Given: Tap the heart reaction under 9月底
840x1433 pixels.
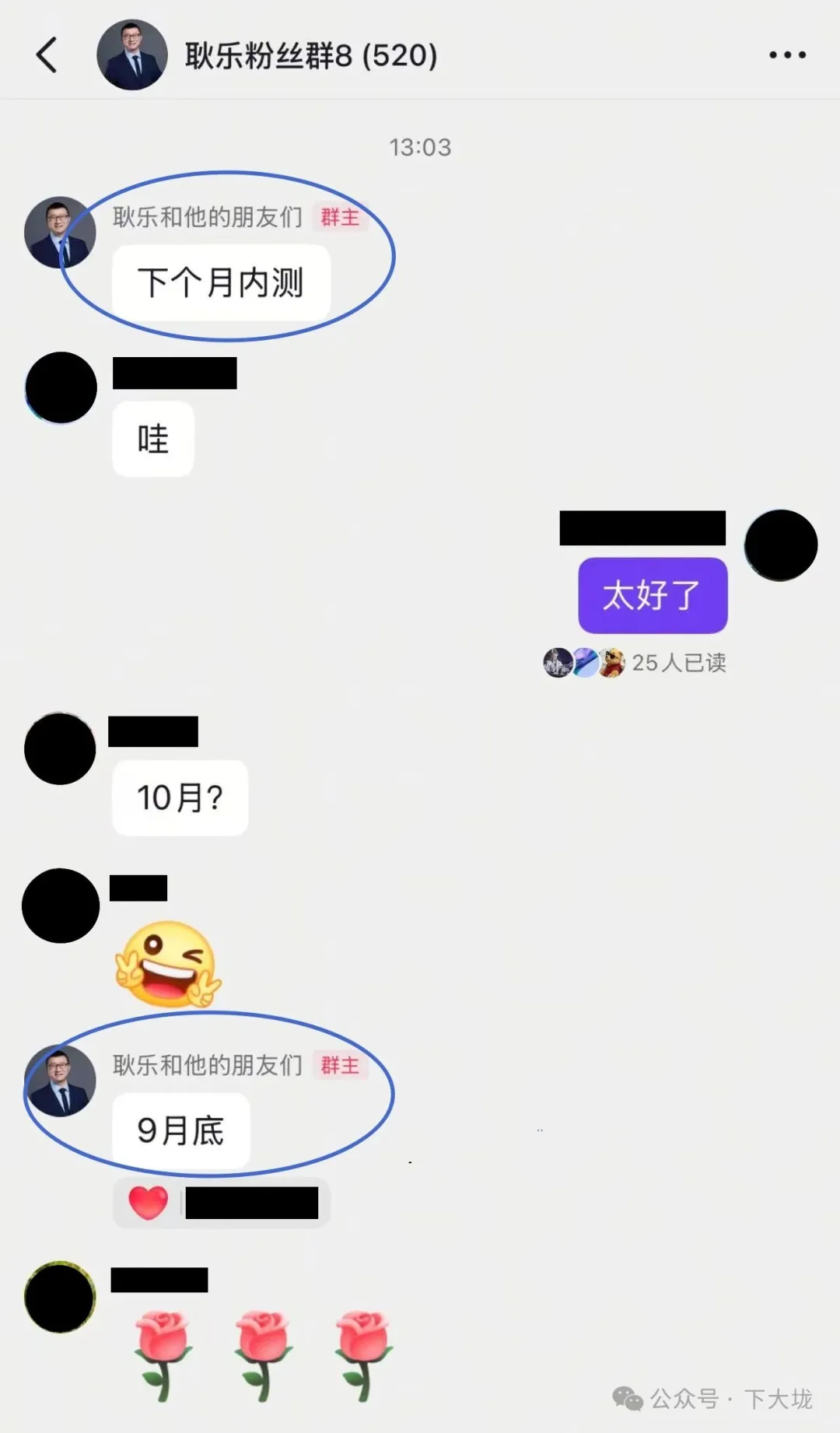Looking at the screenshot, I should coord(149,1203).
